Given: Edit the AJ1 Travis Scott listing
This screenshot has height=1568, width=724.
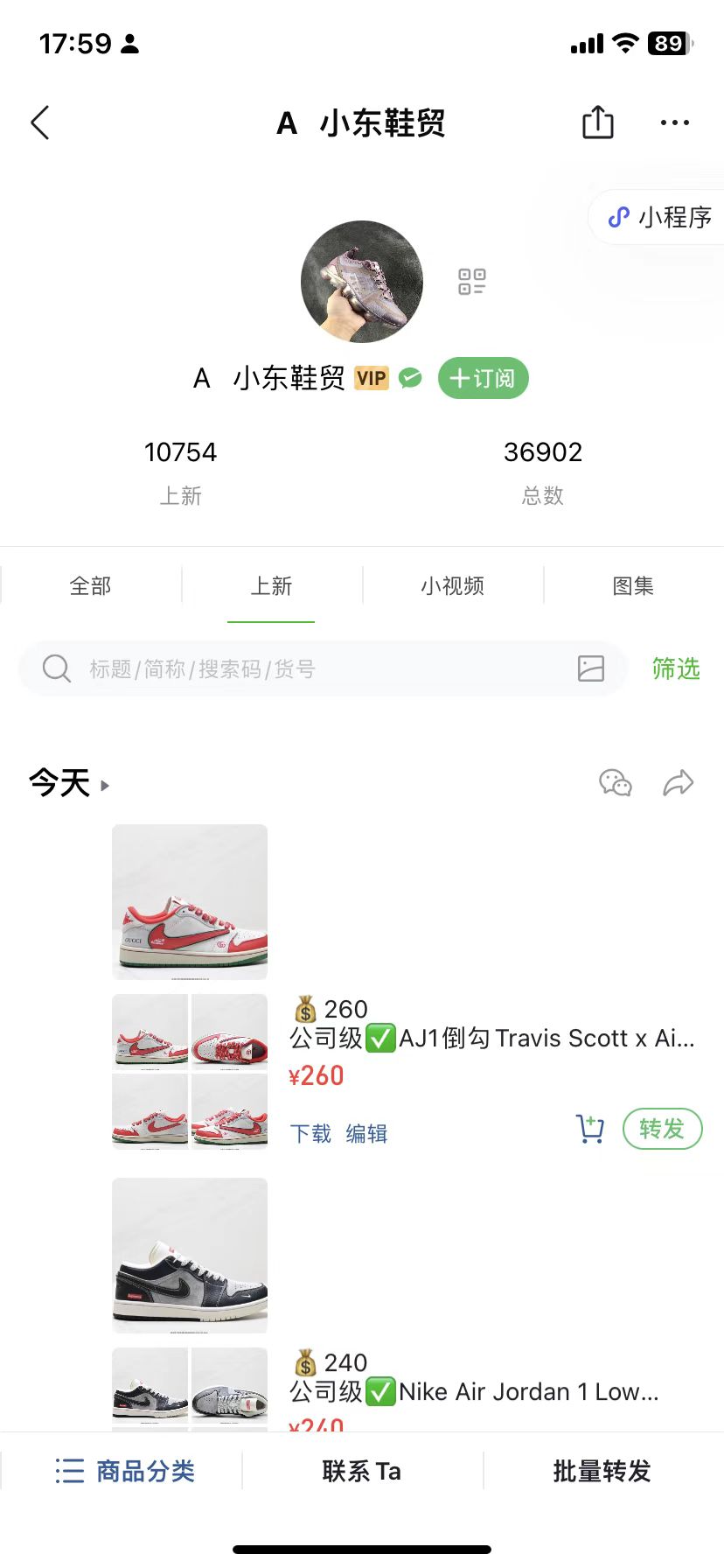Looking at the screenshot, I should 366,1133.
